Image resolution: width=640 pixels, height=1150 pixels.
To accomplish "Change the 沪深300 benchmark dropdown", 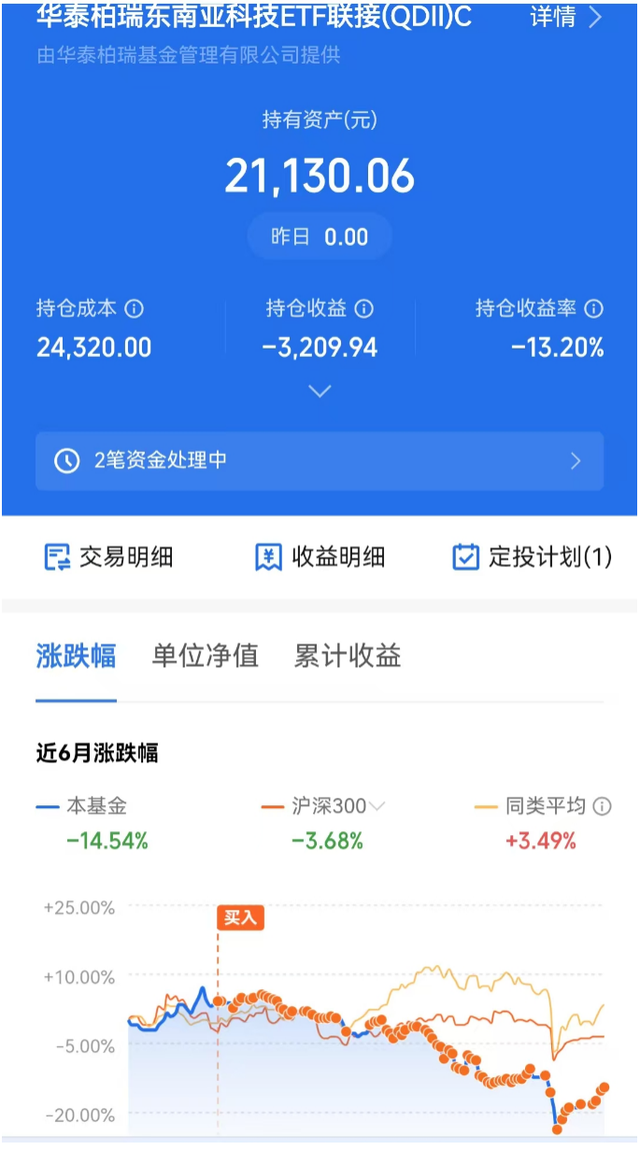I will (x=324, y=806).
